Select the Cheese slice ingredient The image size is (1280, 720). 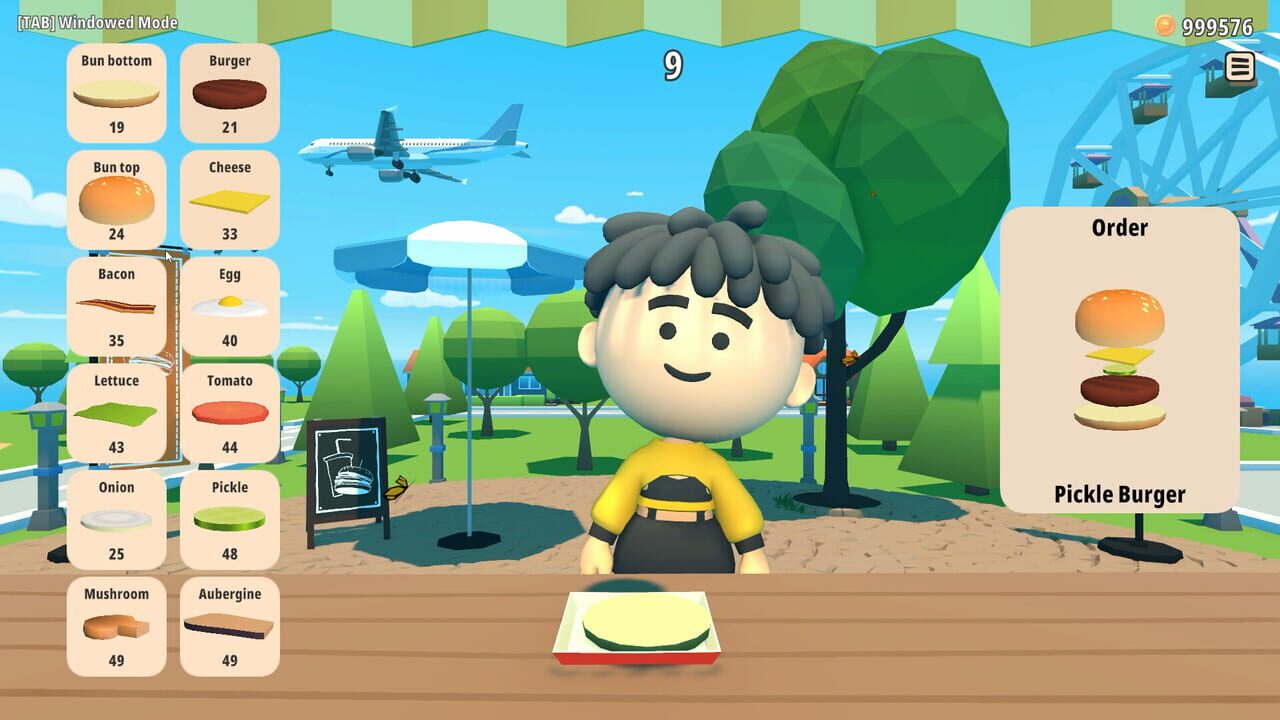click(229, 200)
